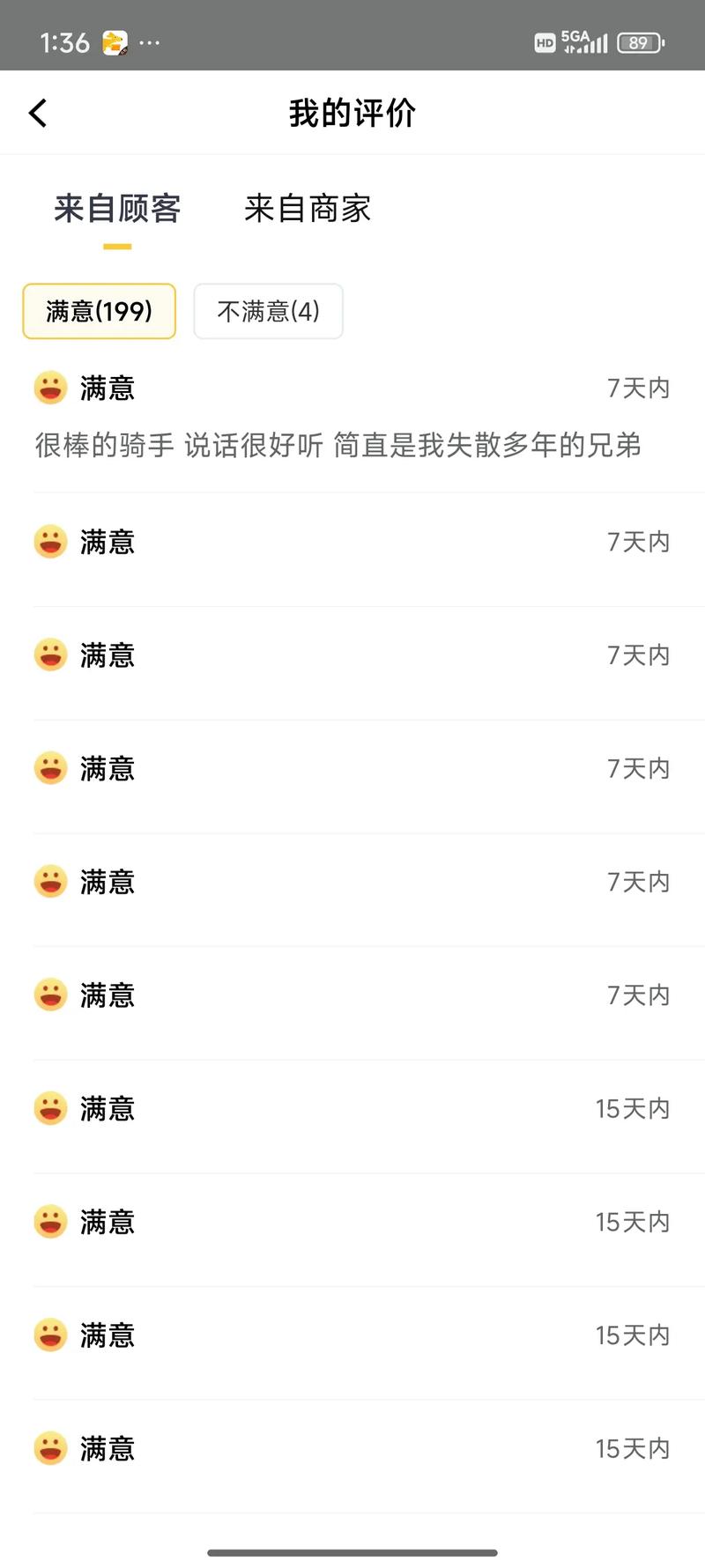Tap the HD icon in the status bar
This screenshot has width=705, height=1568.
(x=544, y=41)
